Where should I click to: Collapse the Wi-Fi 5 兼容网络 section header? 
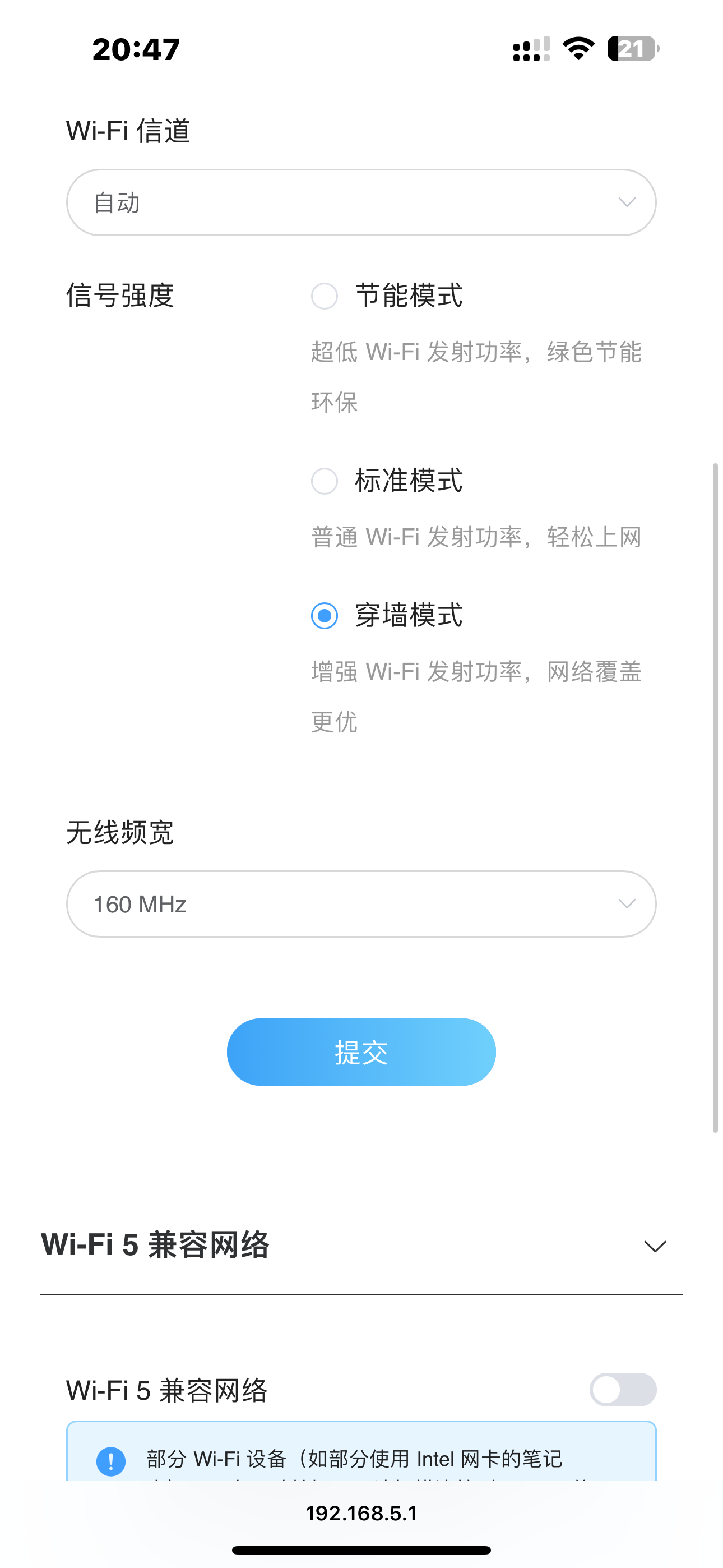point(361,1246)
